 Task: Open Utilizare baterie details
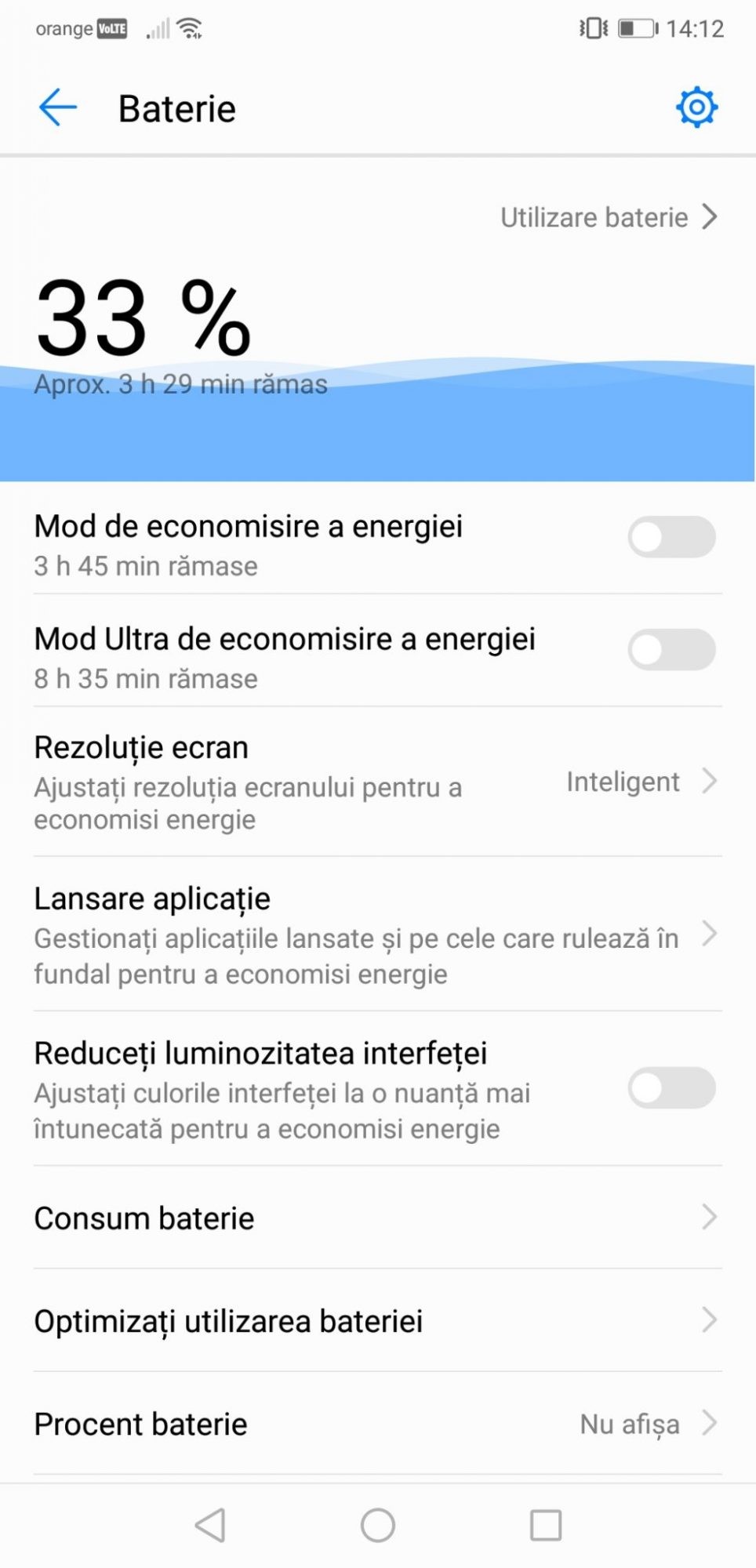click(x=609, y=217)
